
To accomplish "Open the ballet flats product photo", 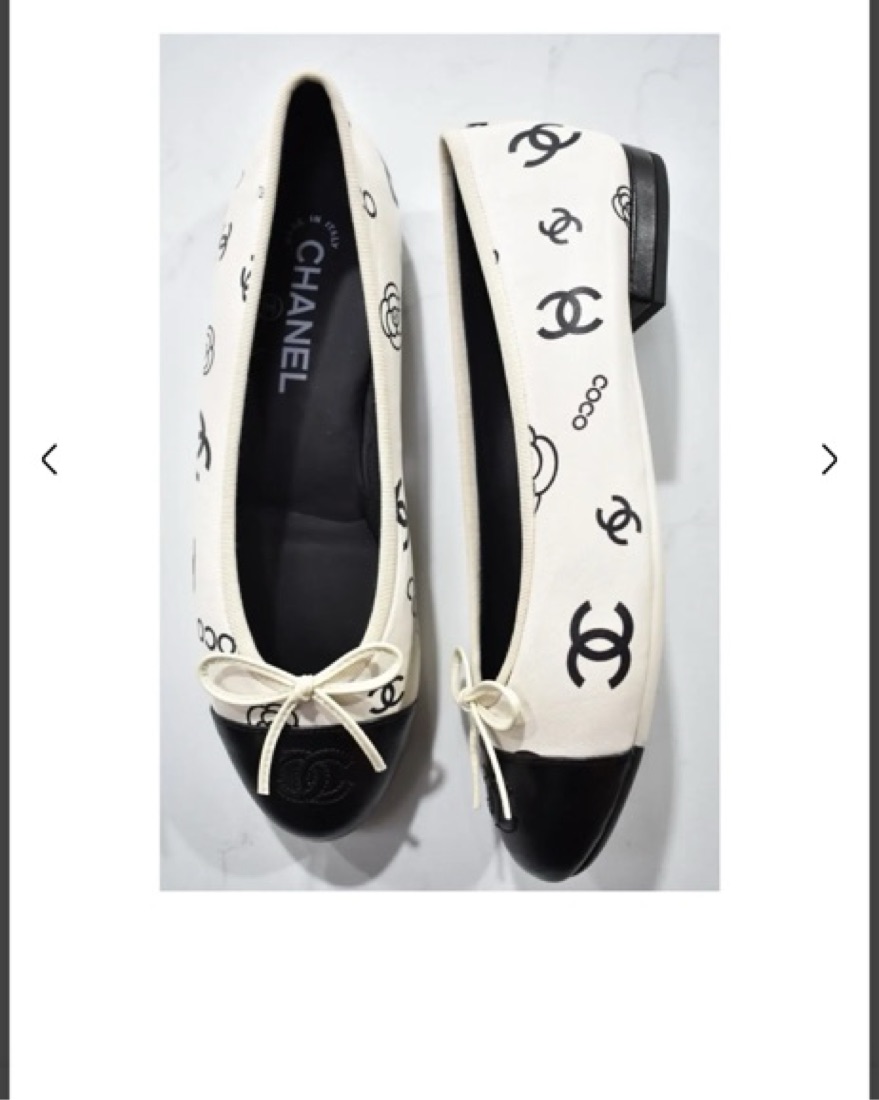I will point(439,462).
